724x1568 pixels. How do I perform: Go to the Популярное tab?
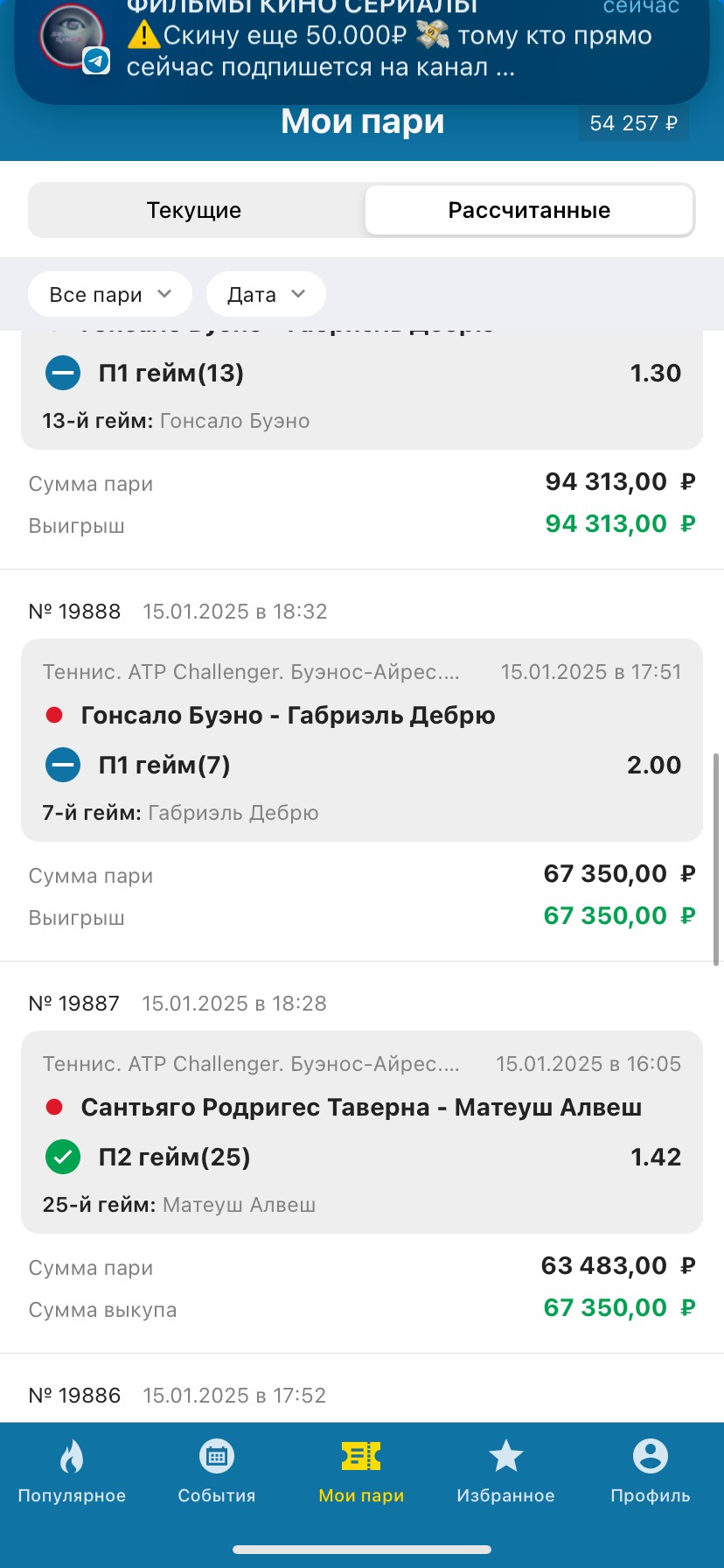click(72, 1472)
